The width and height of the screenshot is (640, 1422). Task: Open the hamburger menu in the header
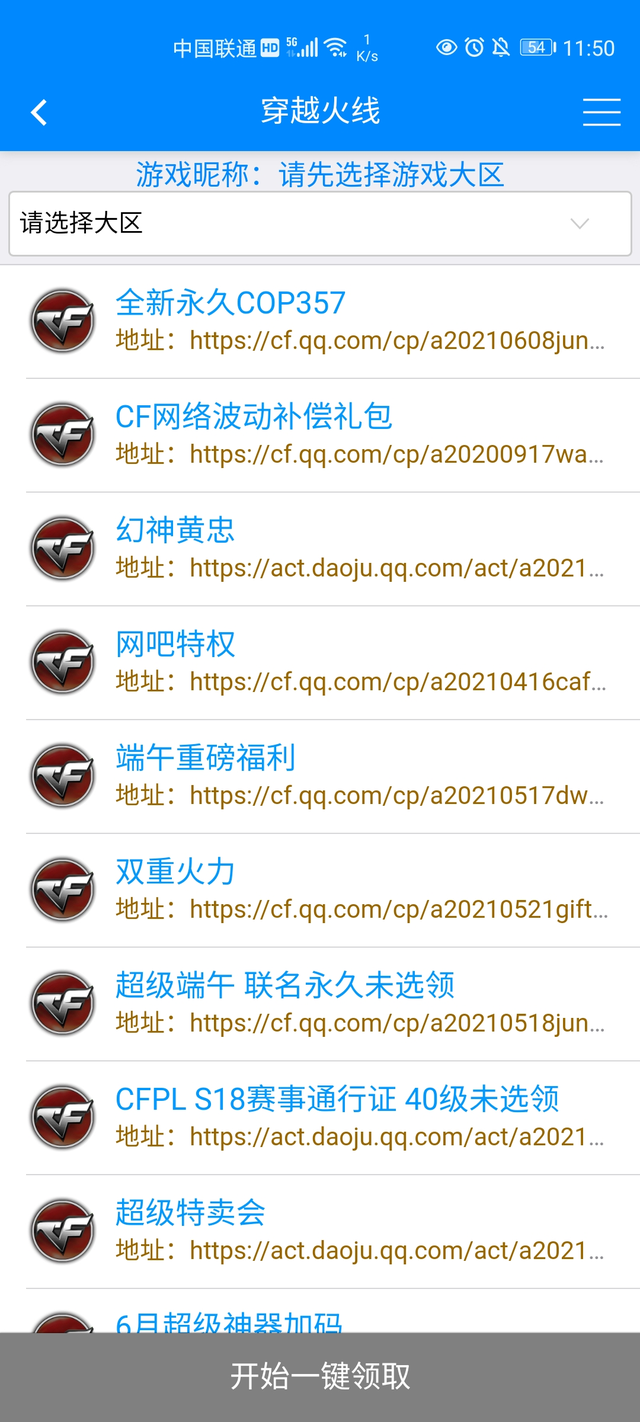pyautogui.click(x=601, y=112)
